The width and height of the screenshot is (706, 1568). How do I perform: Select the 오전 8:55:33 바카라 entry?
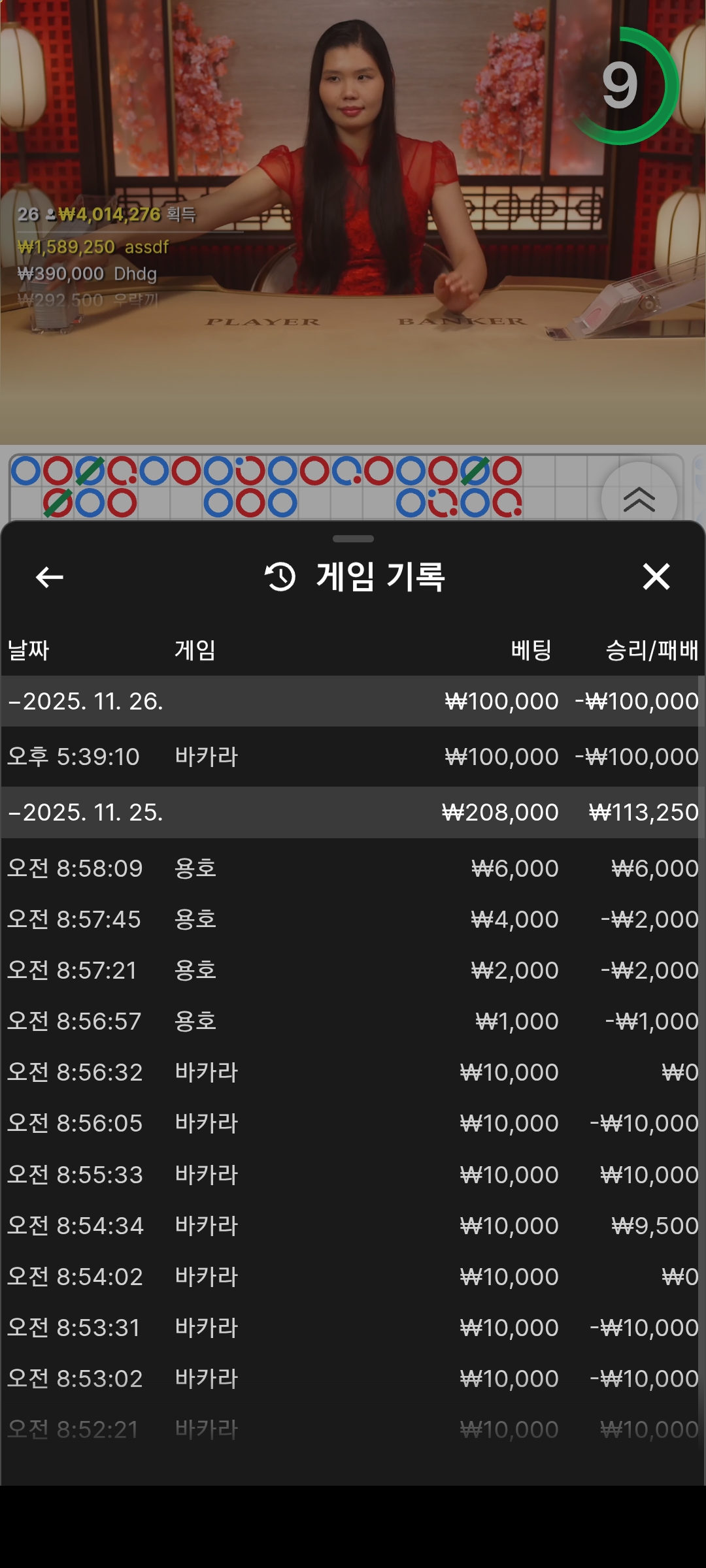click(352, 1175)
